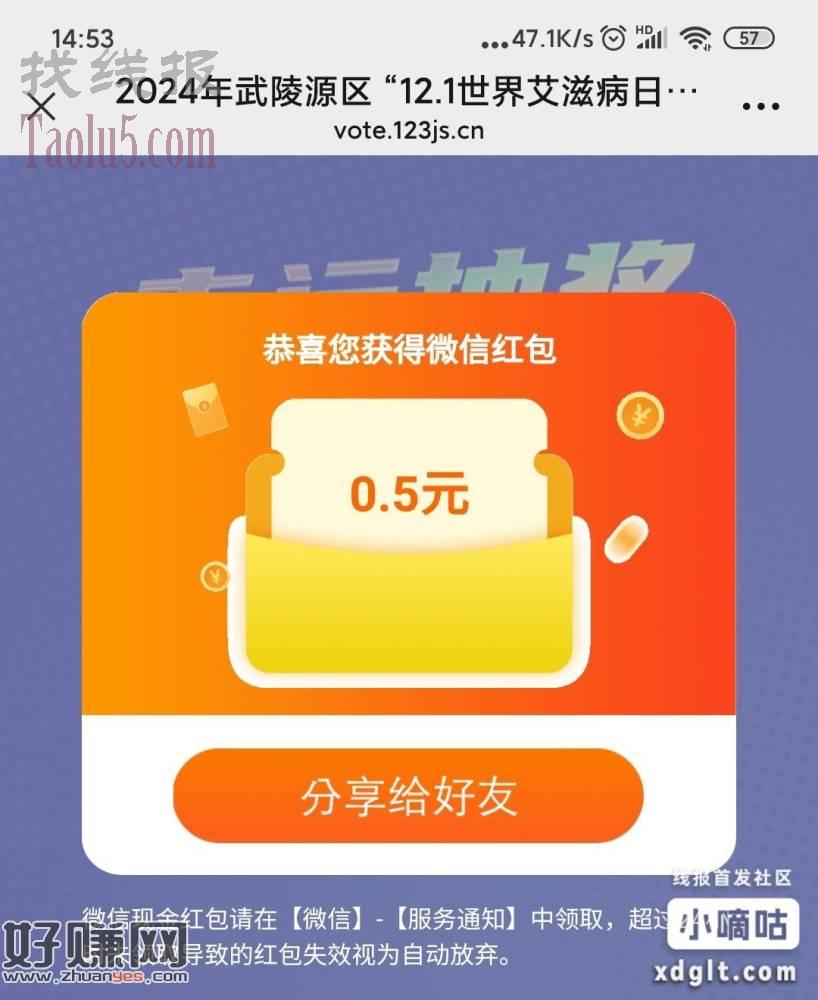The width and height of the screenshot is (818, 1000).
Task: Close the webview with the X icon
Action: click(x=40, y=106)
